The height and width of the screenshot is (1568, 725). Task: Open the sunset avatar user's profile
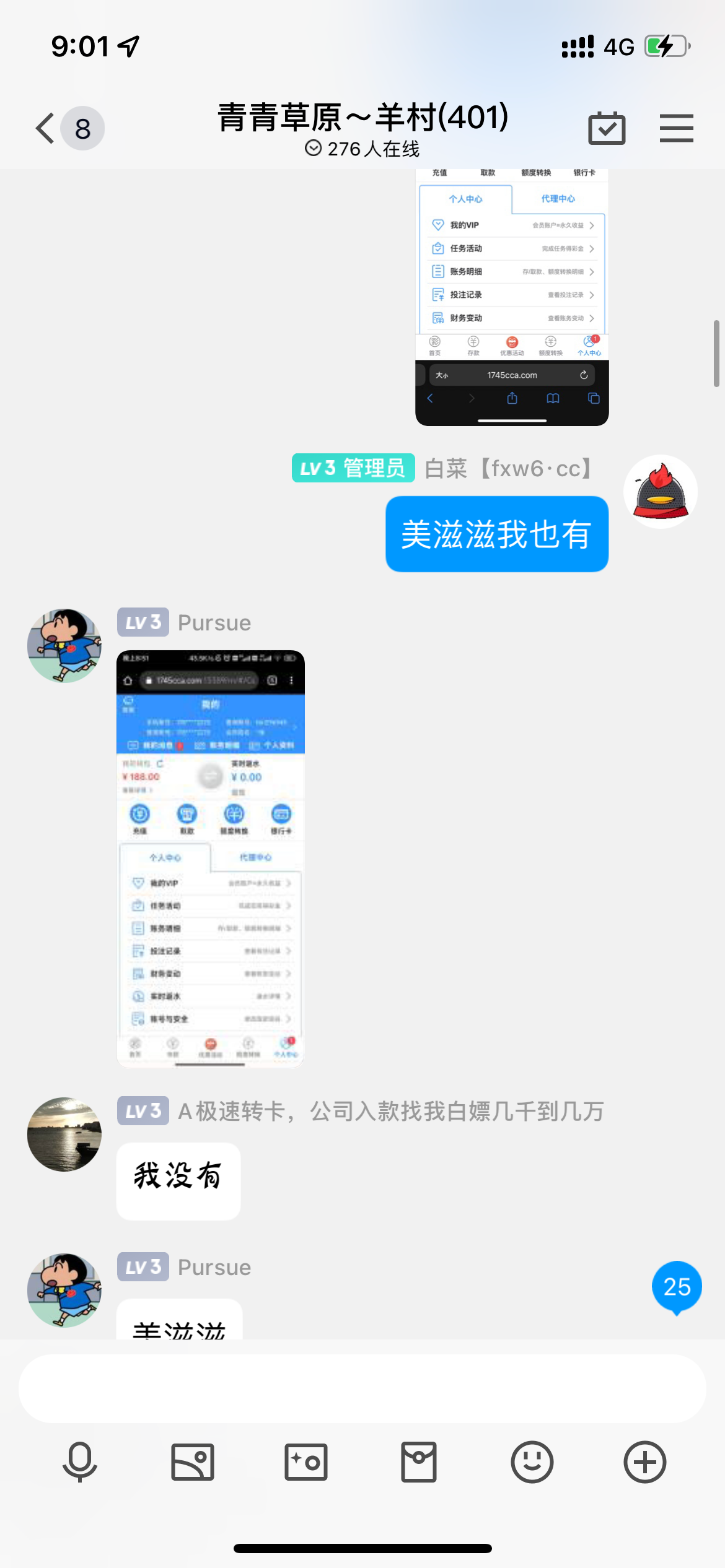tap(64, 1134)
